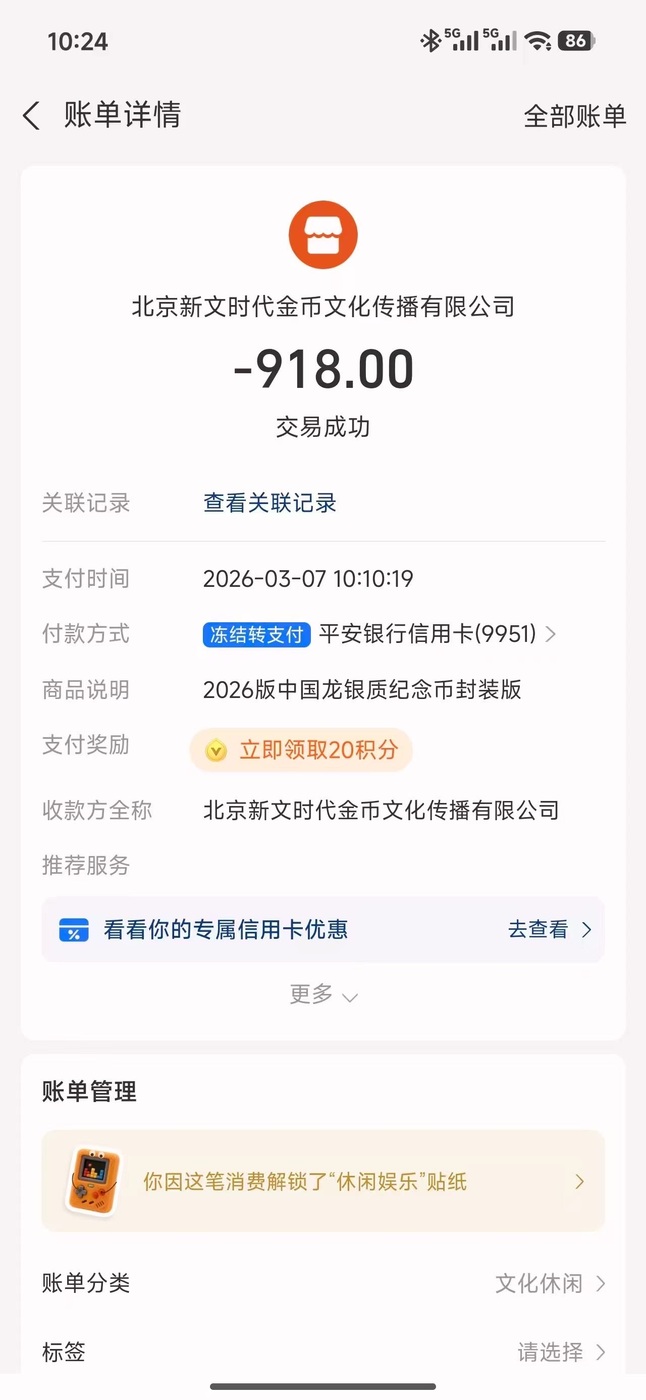Change 账单分类 from 文化休闲
The image size is (646, 1400).
(x=550, y=1283)
